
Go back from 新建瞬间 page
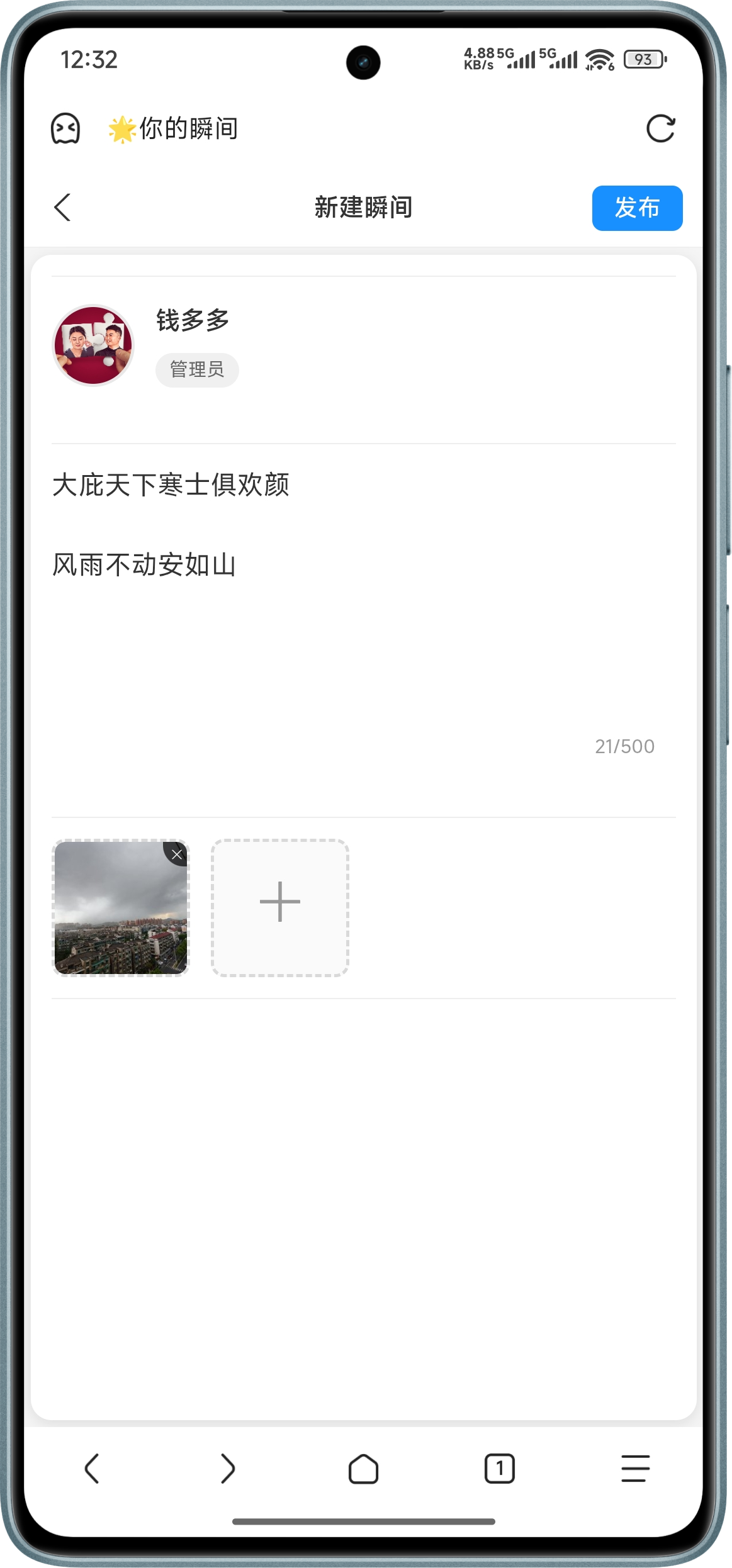[63, 207]
